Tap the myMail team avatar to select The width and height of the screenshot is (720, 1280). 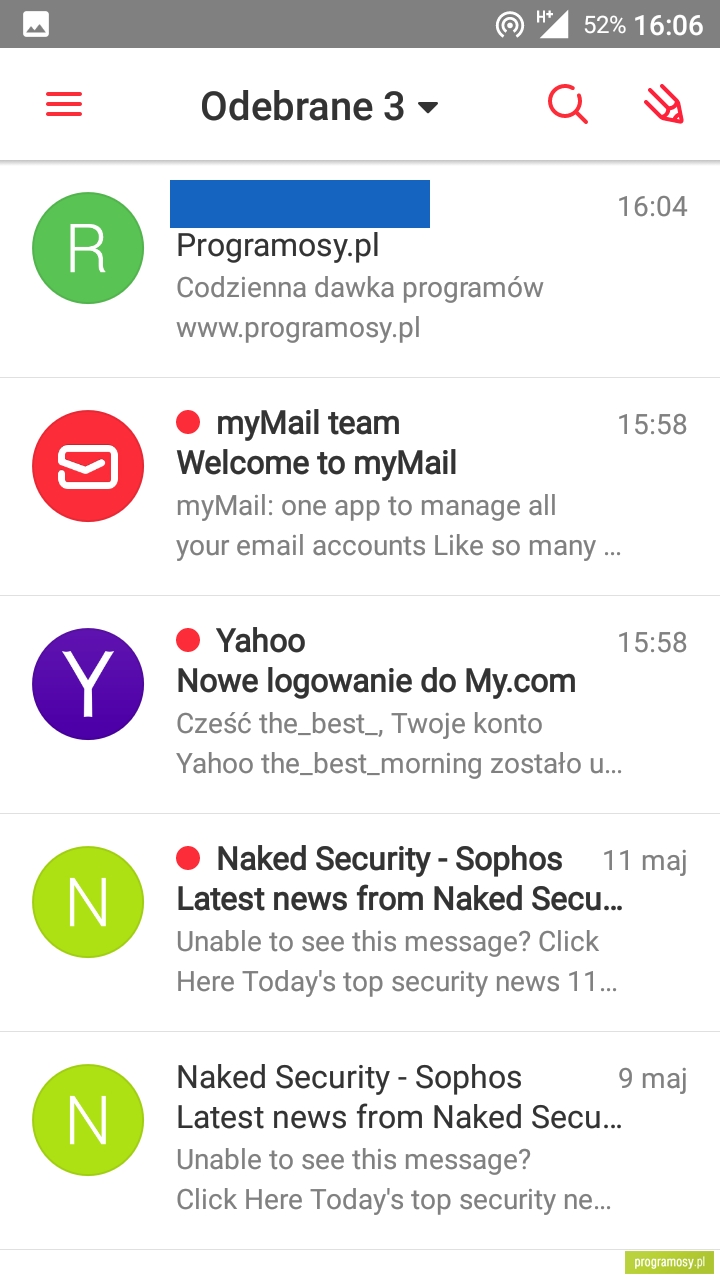point(88,466)
